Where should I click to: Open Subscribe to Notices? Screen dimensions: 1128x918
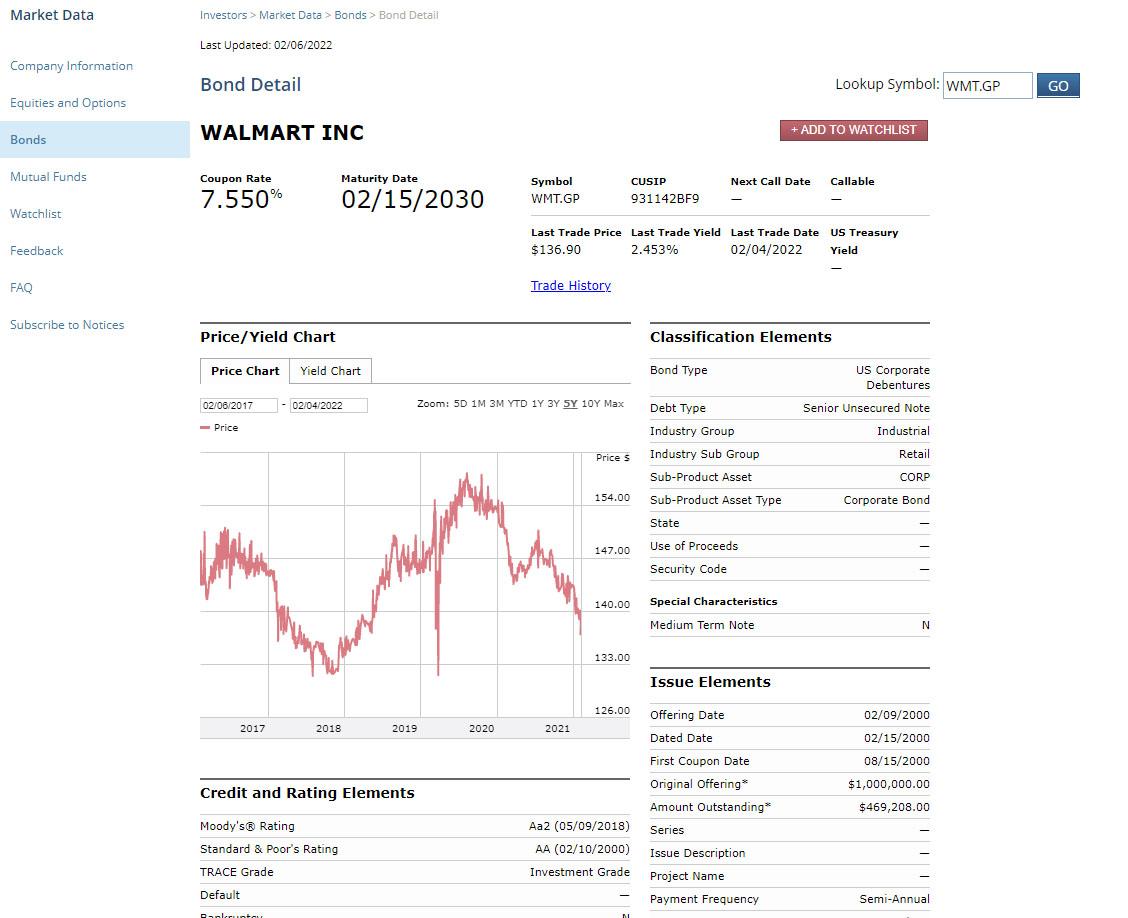pos(67,325)
